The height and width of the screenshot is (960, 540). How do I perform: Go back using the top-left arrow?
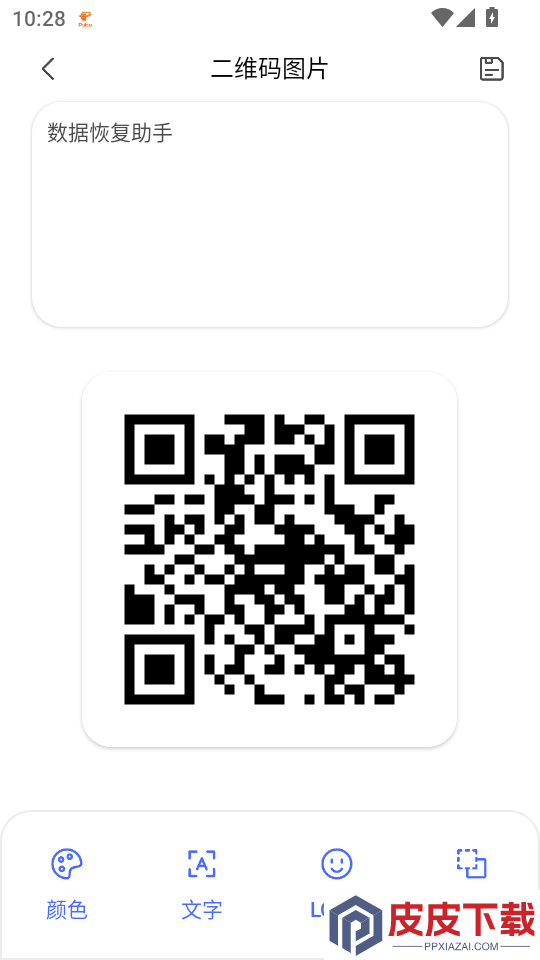point(48,69)
